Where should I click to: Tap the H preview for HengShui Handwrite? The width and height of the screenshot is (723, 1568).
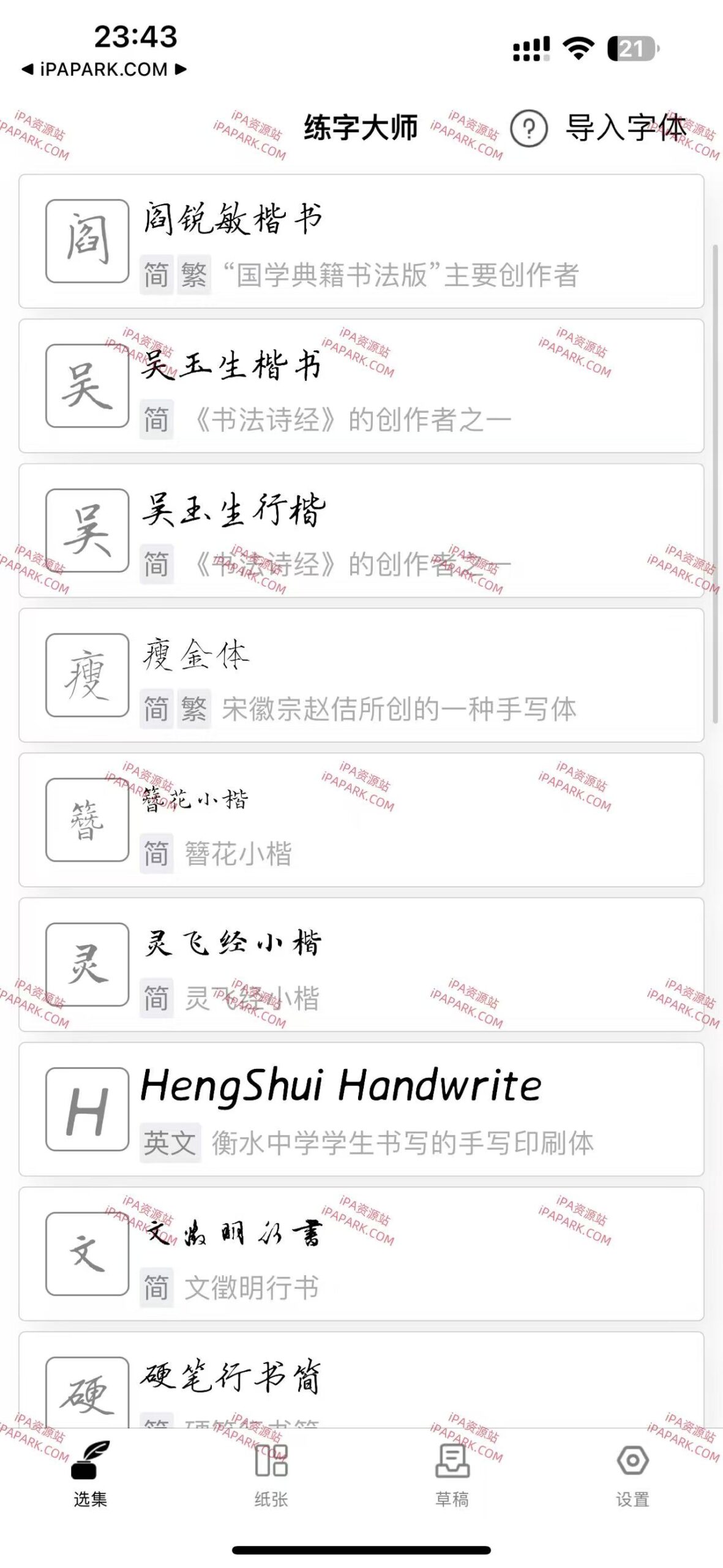point(87,1109)
